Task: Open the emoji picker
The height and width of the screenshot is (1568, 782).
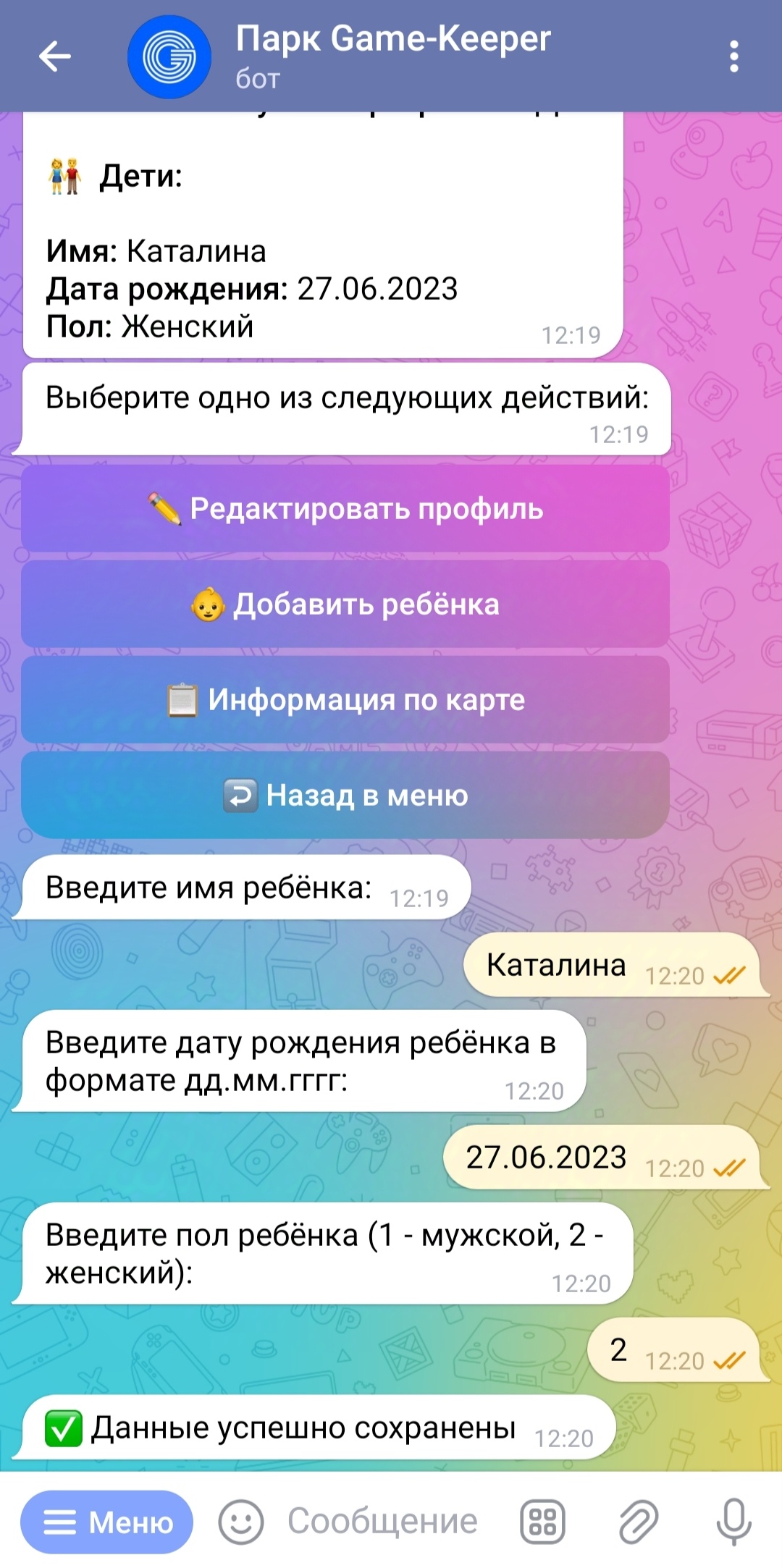Action: coord(241,1522)
